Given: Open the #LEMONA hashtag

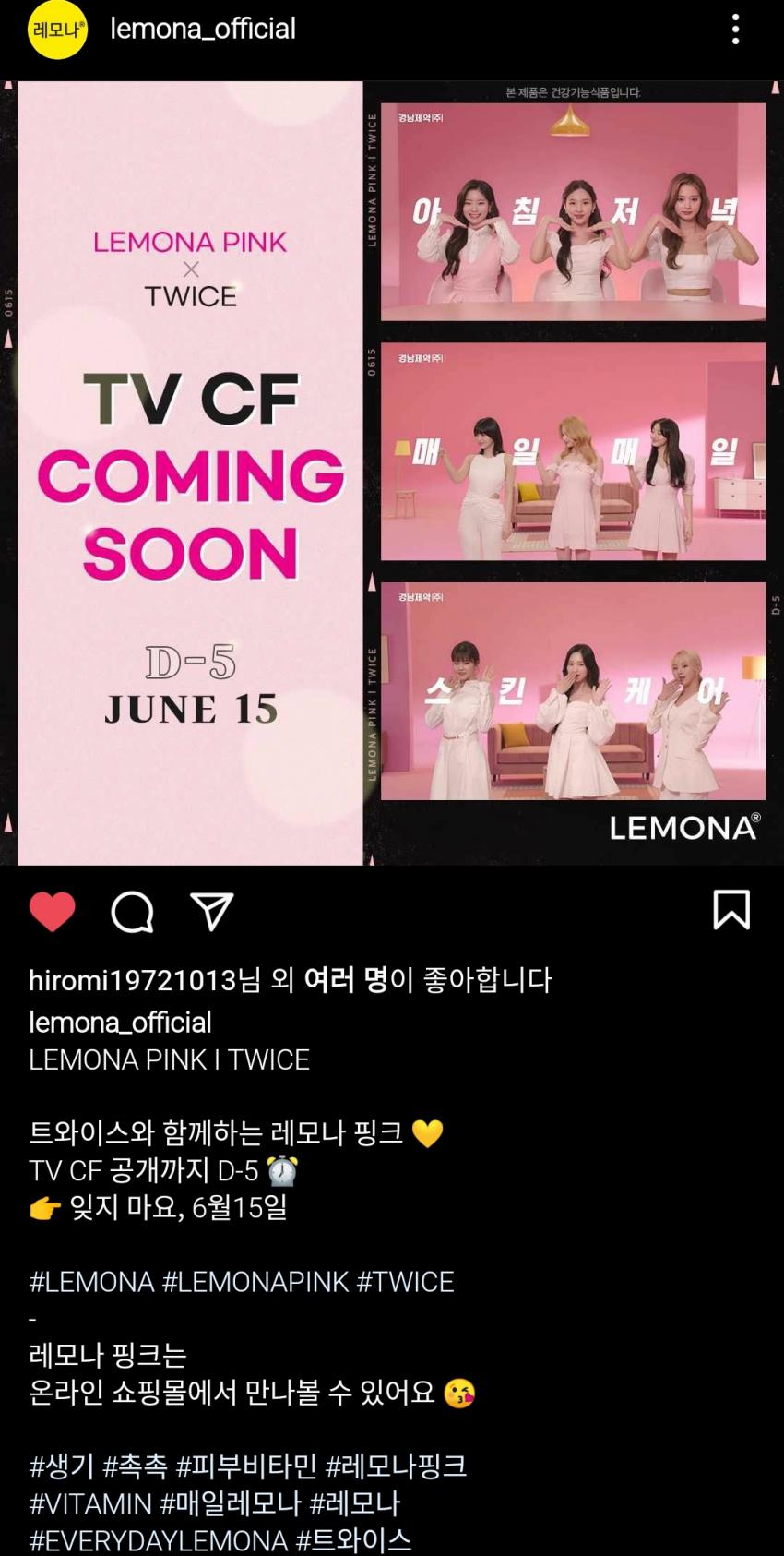Looking at the screenshot, I should tap(91, 1282).
